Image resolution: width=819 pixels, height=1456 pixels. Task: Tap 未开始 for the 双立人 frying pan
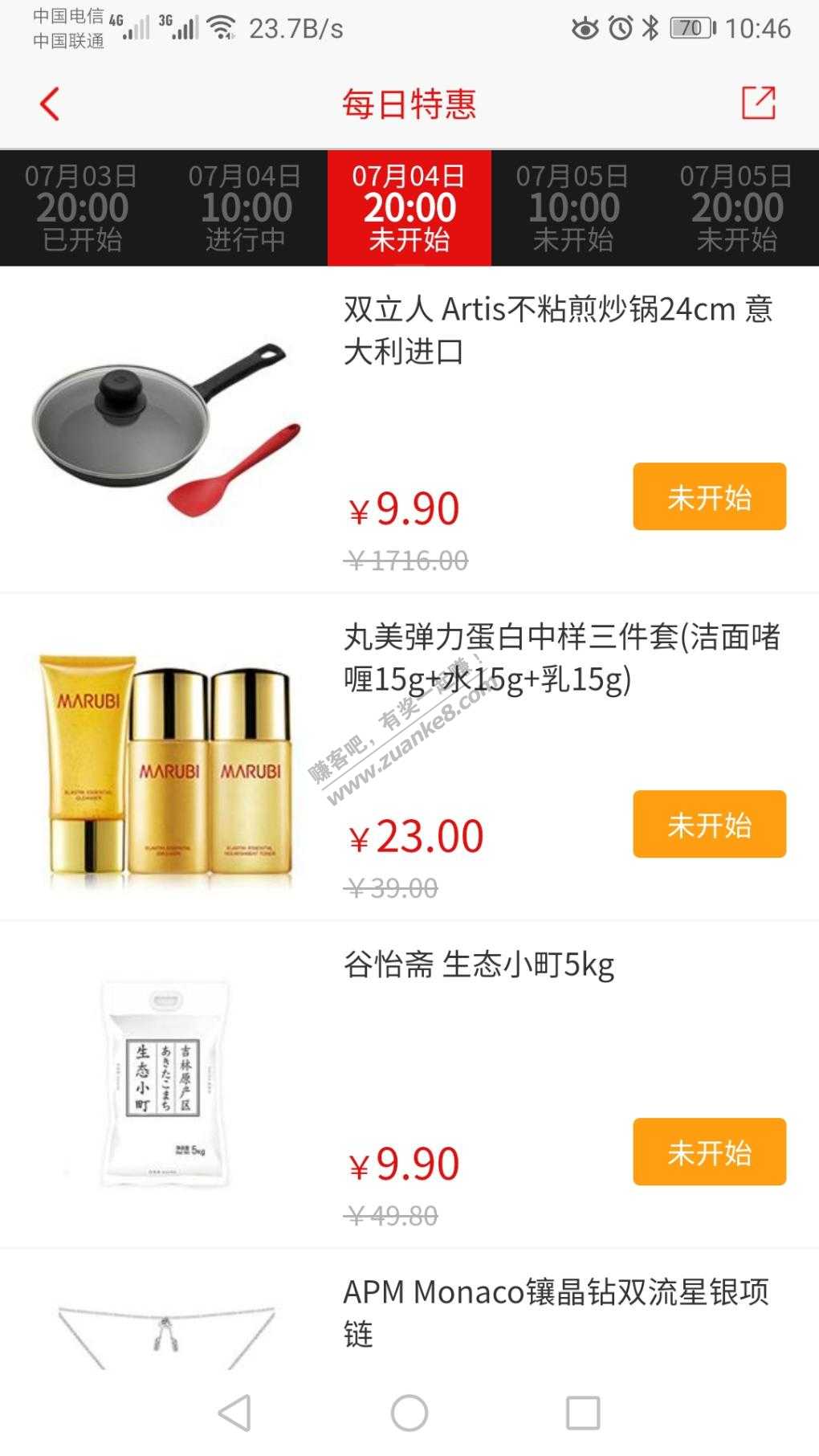pyautogui.click(x=709, y=496)
